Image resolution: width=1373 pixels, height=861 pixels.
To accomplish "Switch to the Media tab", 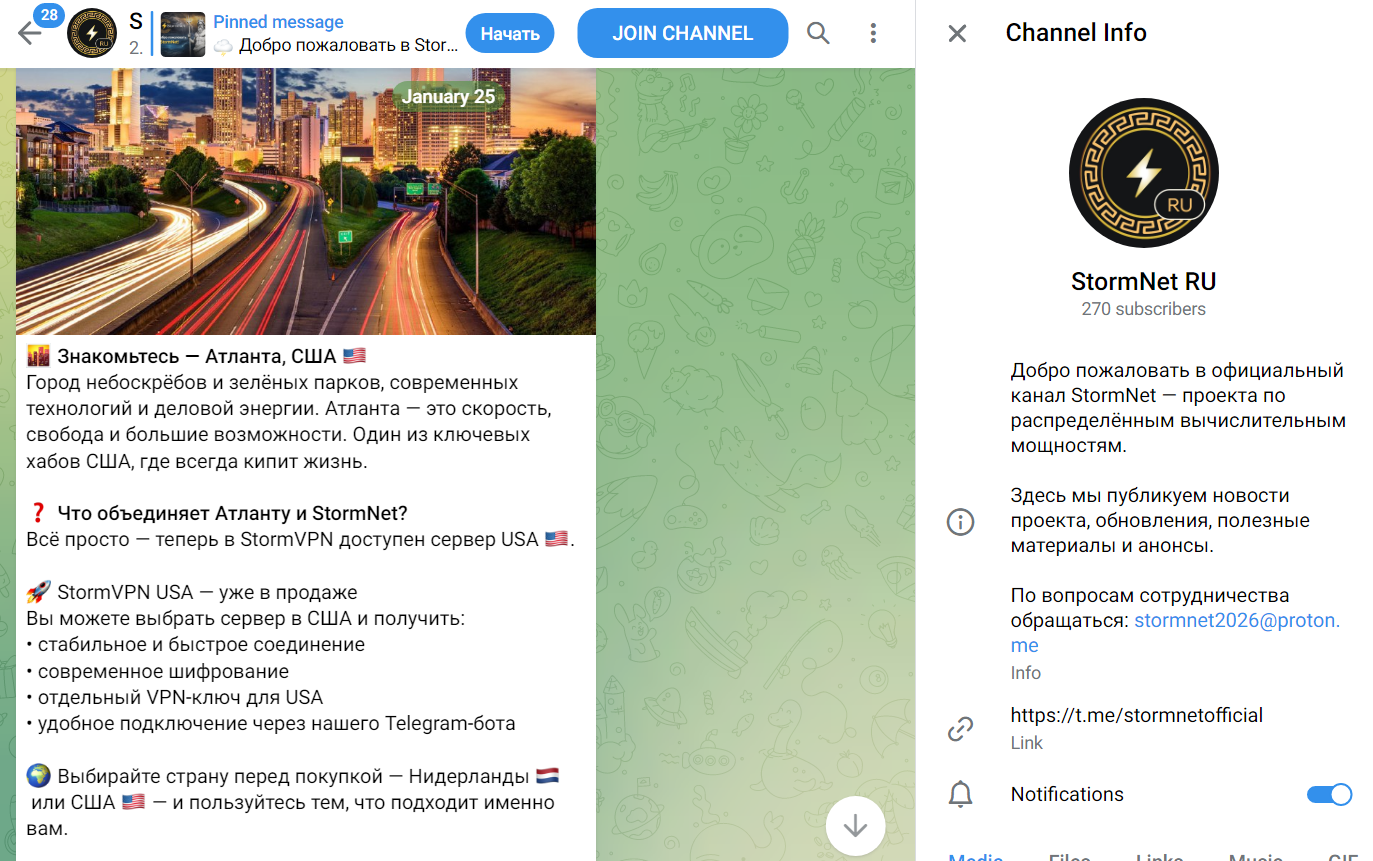I will (975, 855).
